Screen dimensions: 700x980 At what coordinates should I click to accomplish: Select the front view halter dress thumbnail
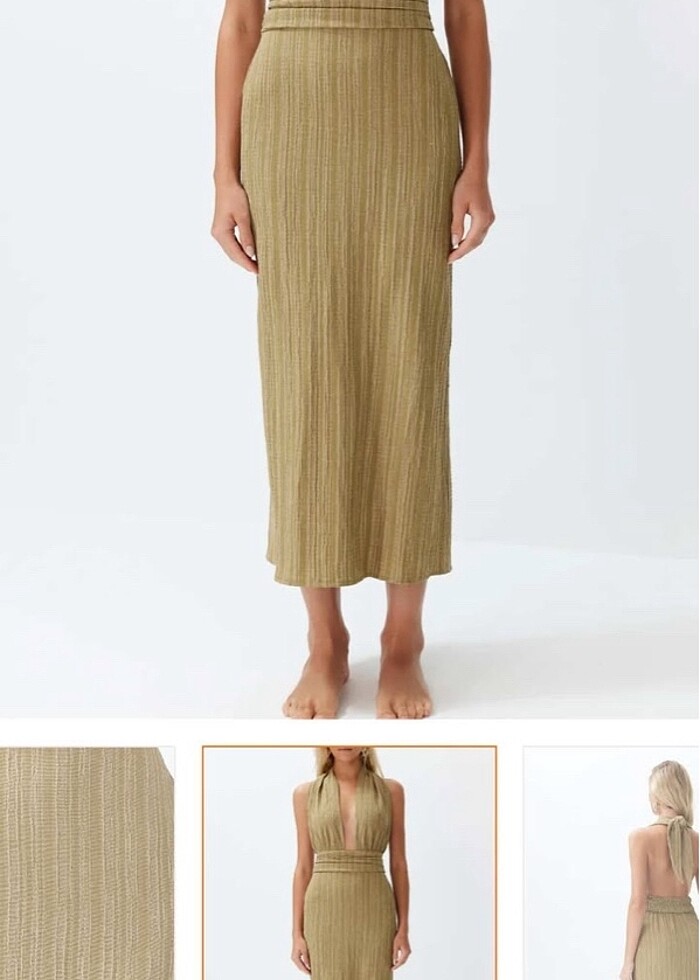(349, 862)
